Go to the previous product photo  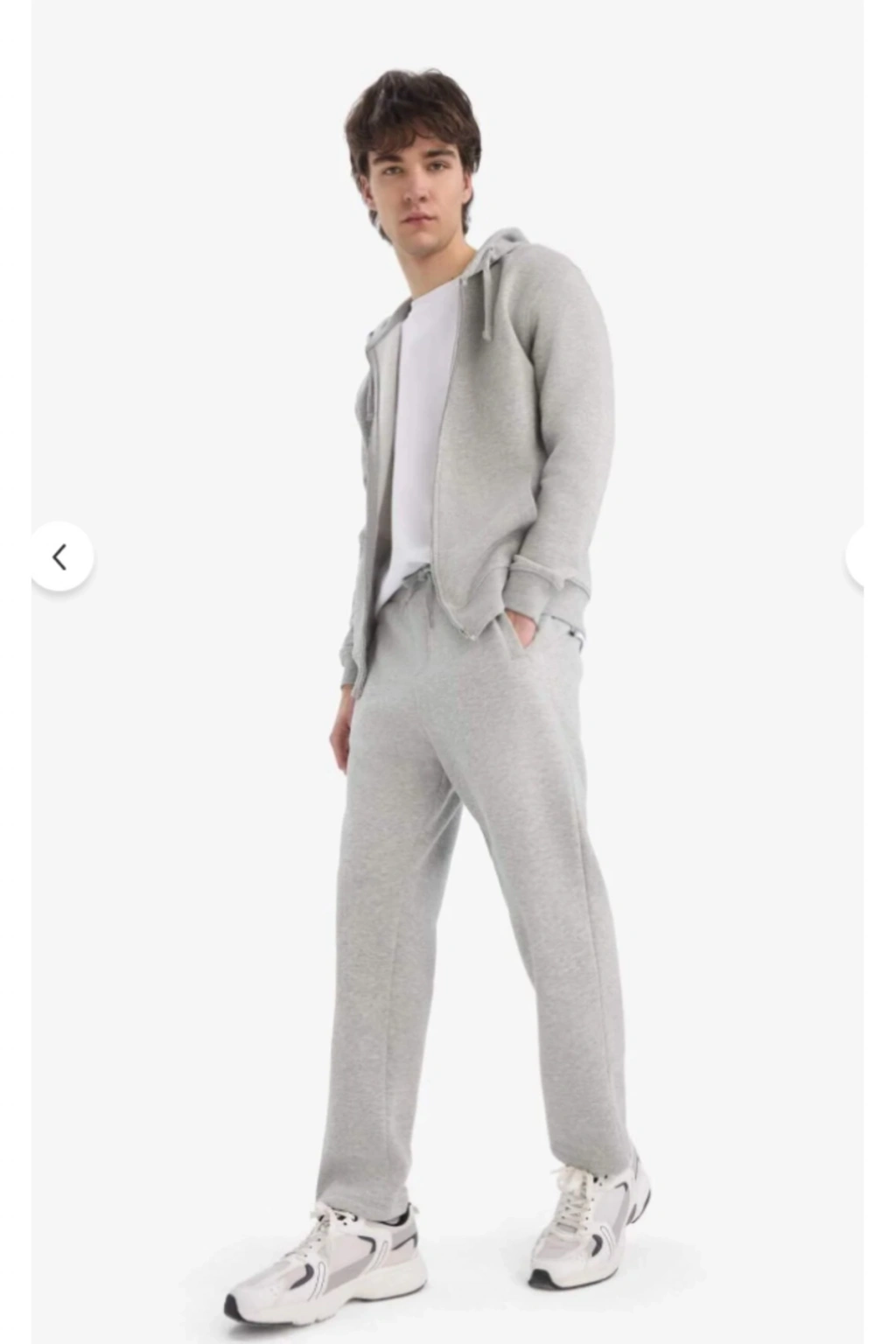point(61,557)
